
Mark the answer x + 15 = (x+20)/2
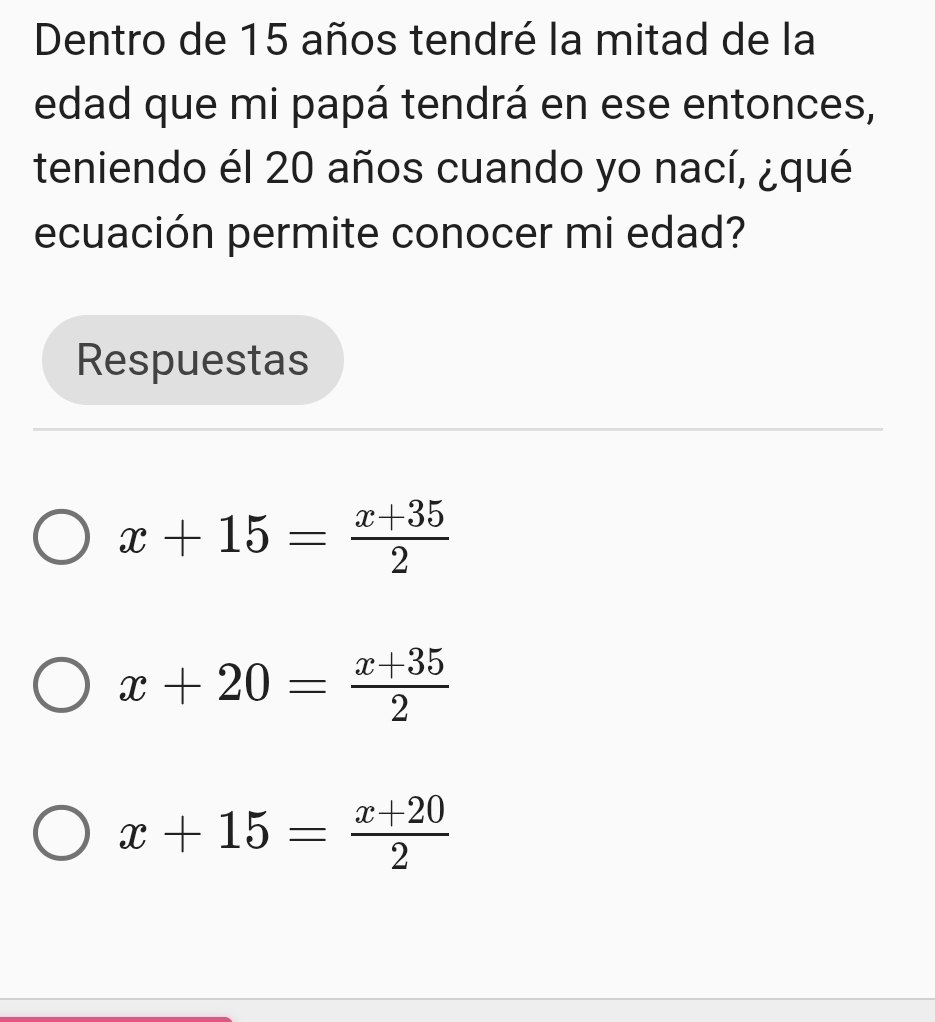point(62,835)
